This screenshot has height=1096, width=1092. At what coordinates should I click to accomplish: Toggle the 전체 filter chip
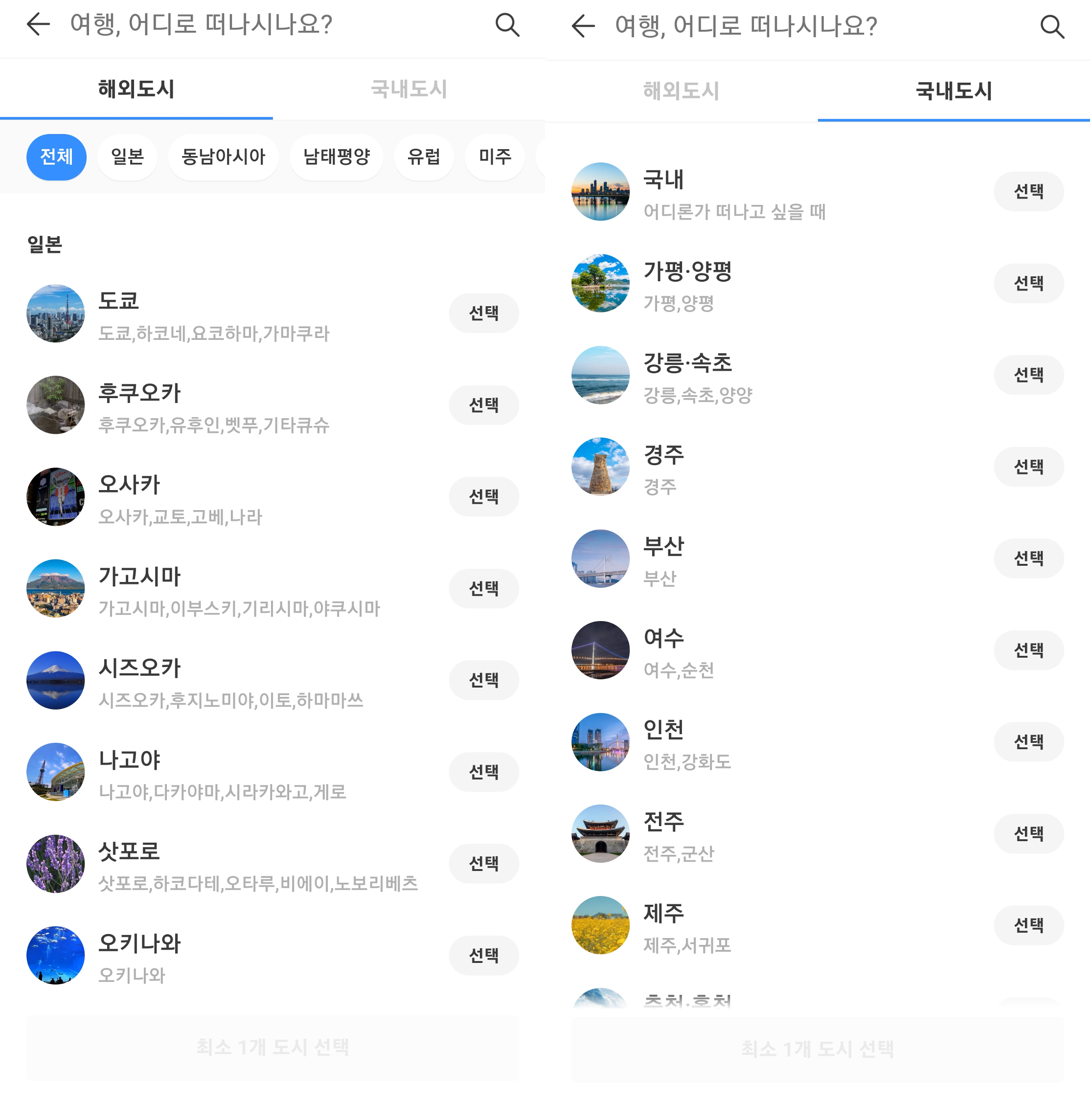point(56,157)
